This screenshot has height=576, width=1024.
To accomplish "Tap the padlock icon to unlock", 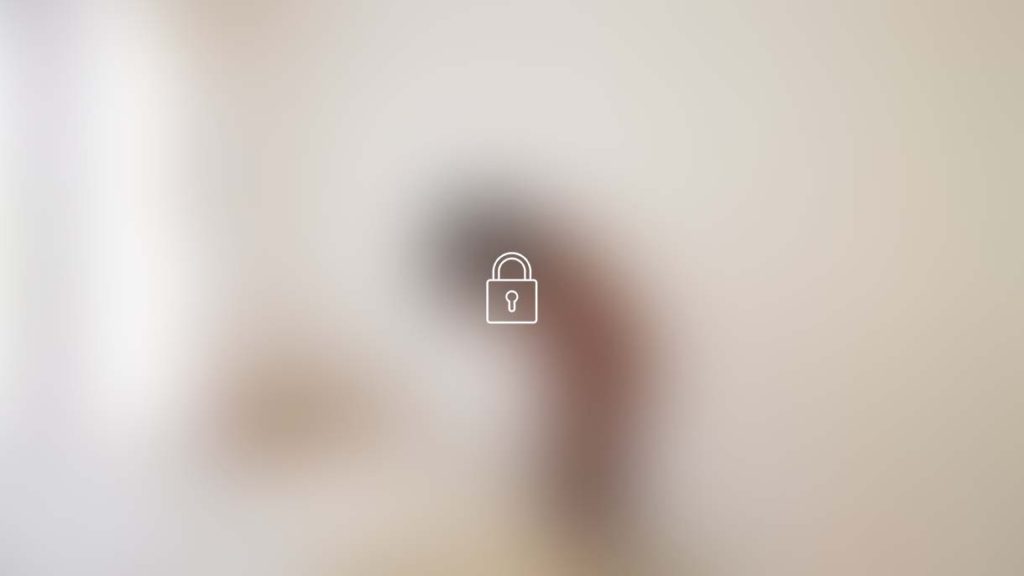I will click(511, 289).
